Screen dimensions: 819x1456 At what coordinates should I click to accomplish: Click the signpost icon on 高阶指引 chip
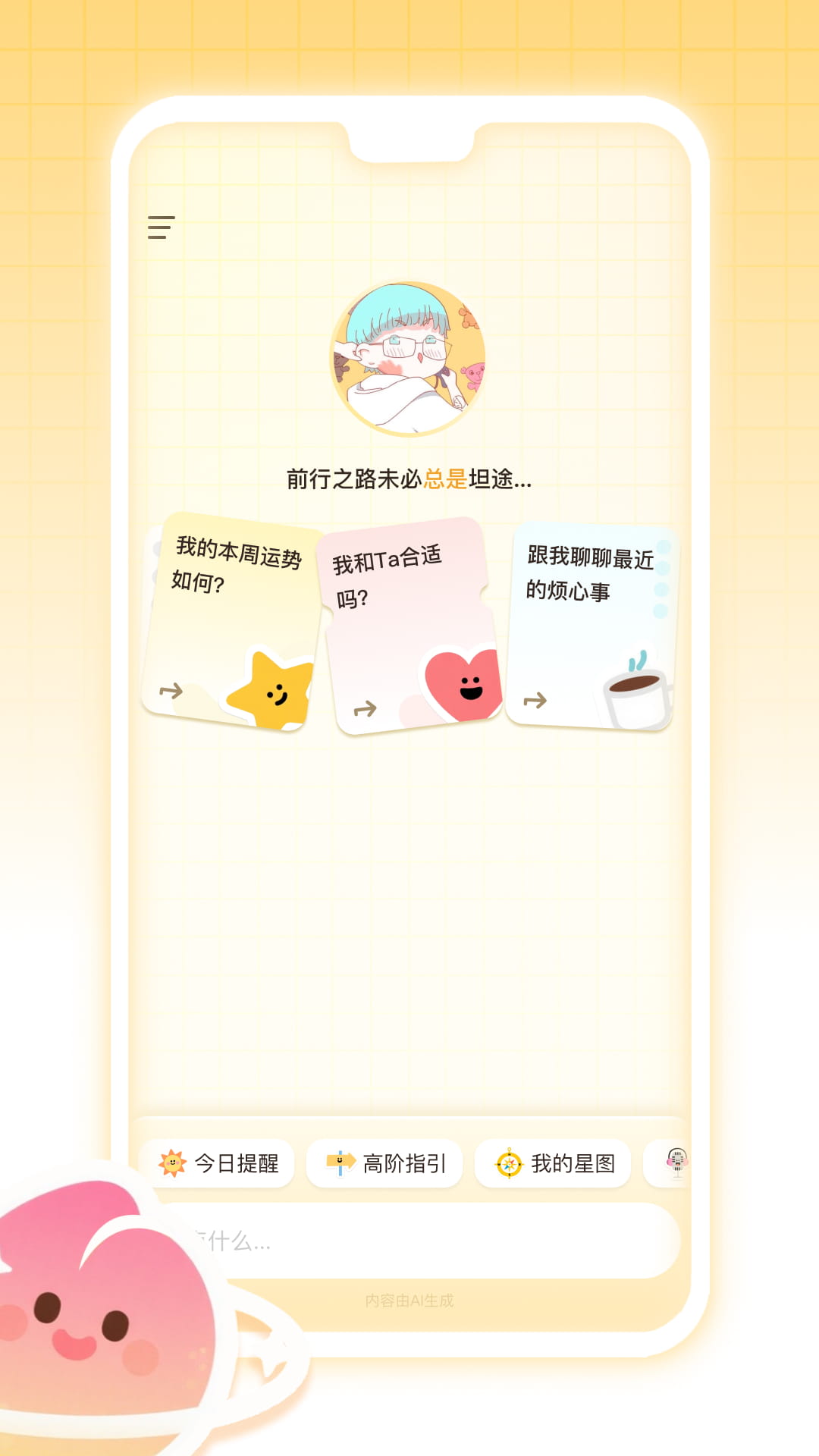point(338,1163)
